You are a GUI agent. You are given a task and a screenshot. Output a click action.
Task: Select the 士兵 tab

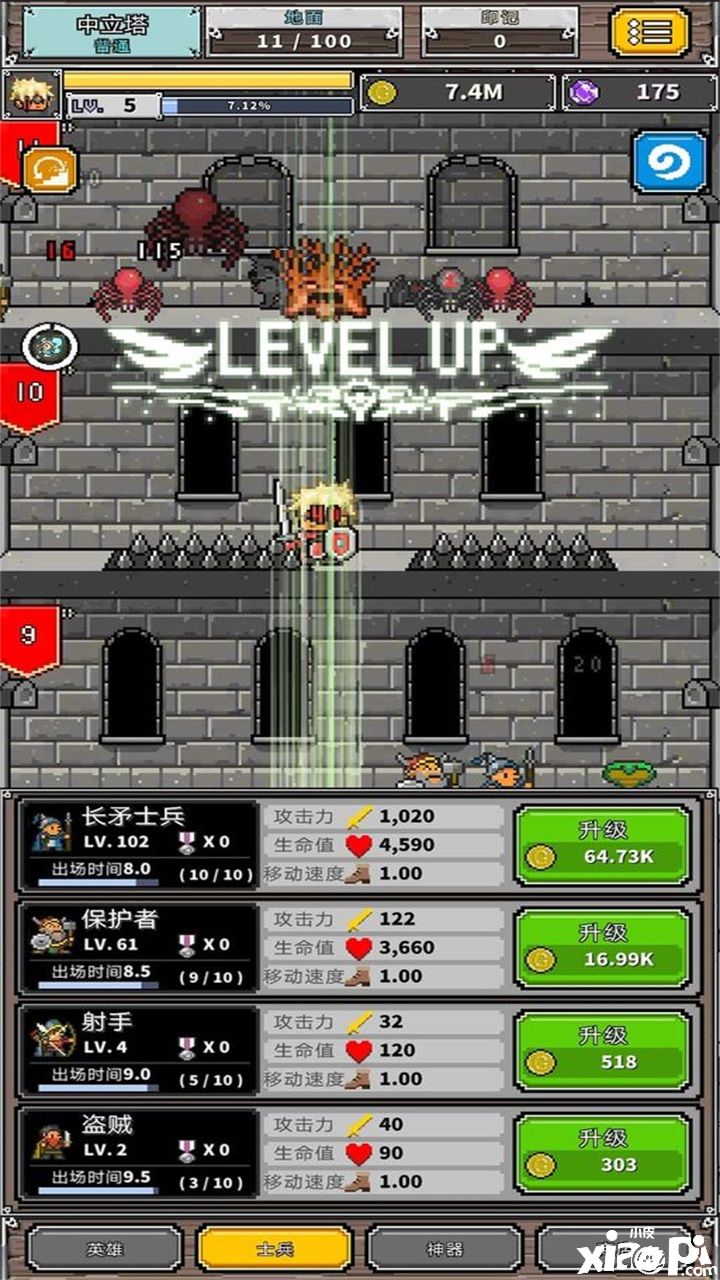point(275,1249)
